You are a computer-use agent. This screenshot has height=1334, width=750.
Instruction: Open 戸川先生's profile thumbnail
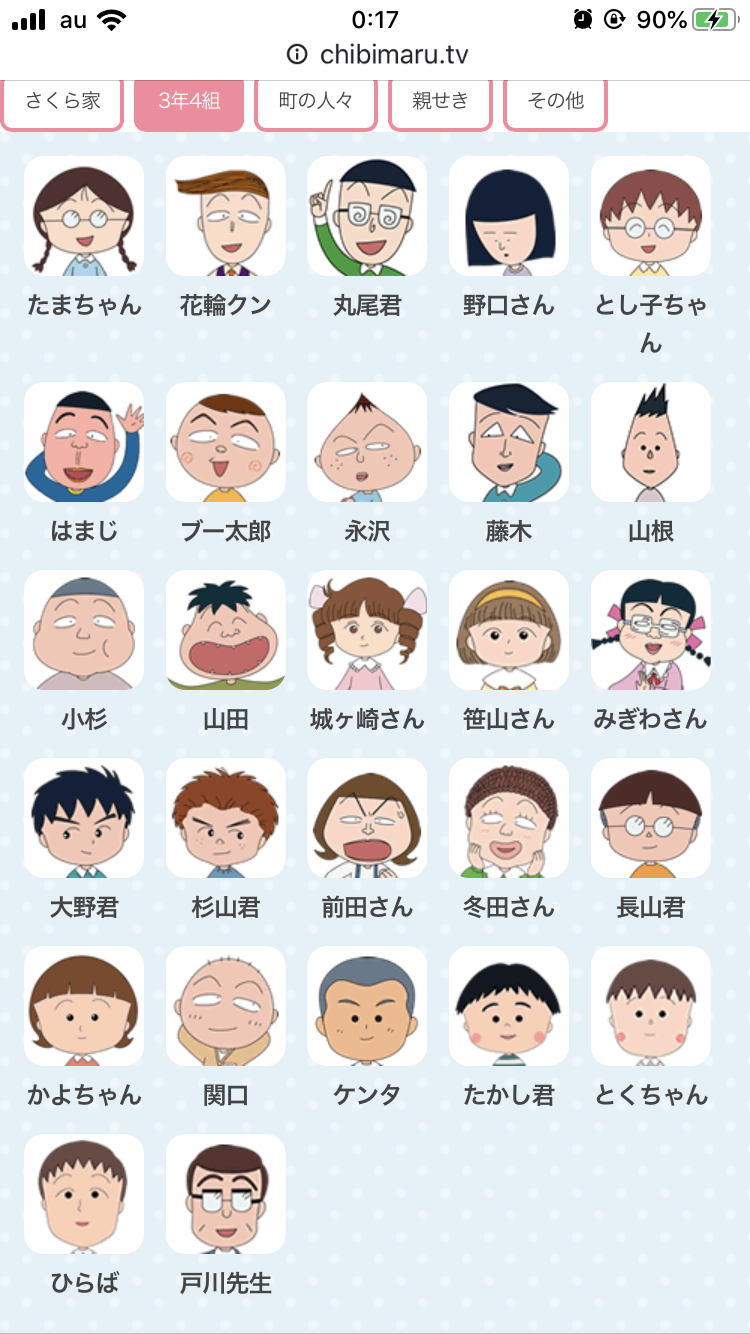click(225, 1193)
